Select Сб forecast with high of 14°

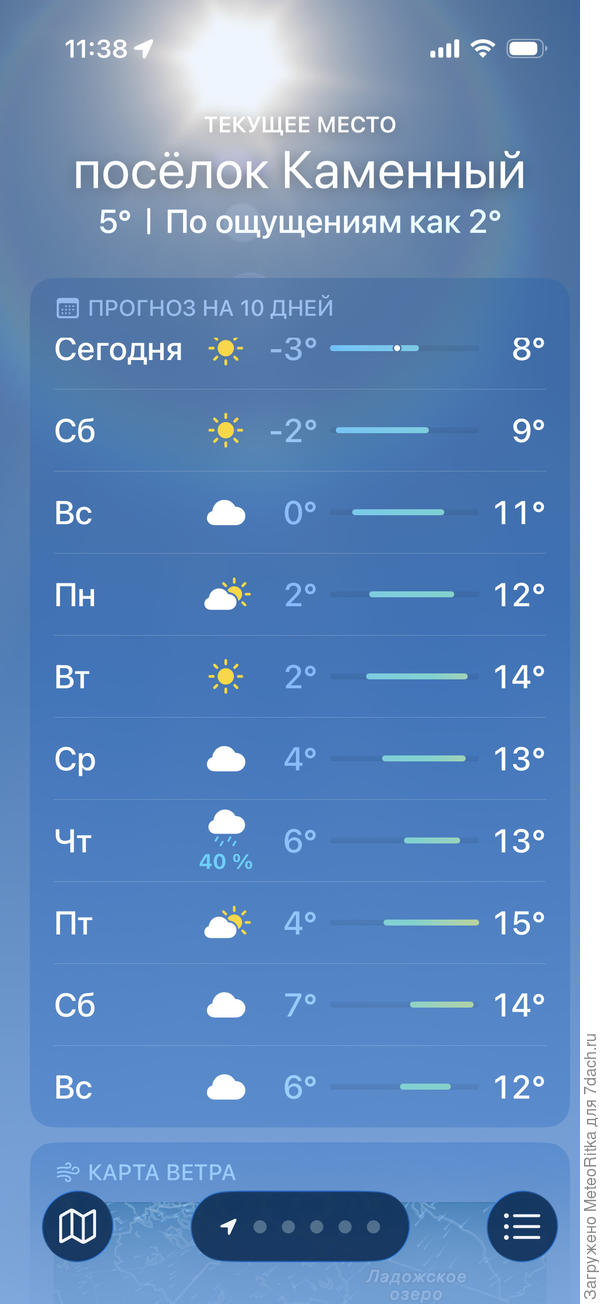300,1005
